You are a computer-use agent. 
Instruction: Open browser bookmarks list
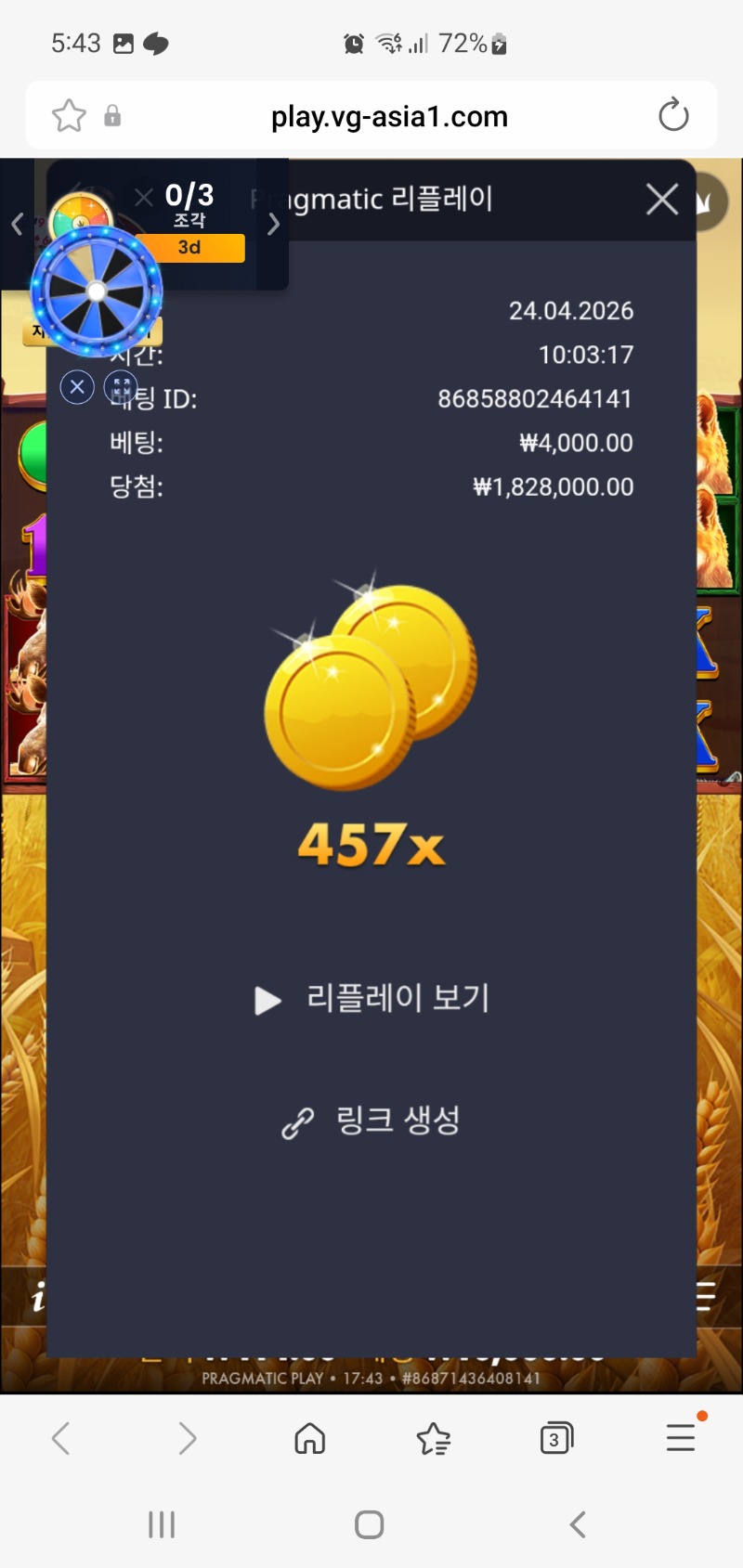click(x=433, y=1438)
